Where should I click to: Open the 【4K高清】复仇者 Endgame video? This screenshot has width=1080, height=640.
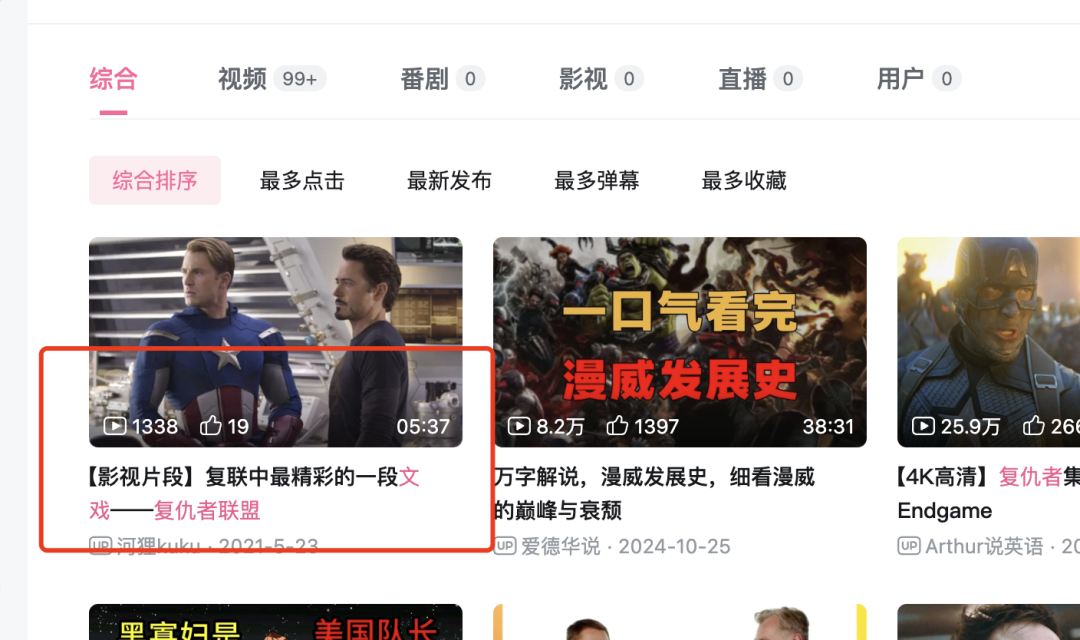pos(988,341)
